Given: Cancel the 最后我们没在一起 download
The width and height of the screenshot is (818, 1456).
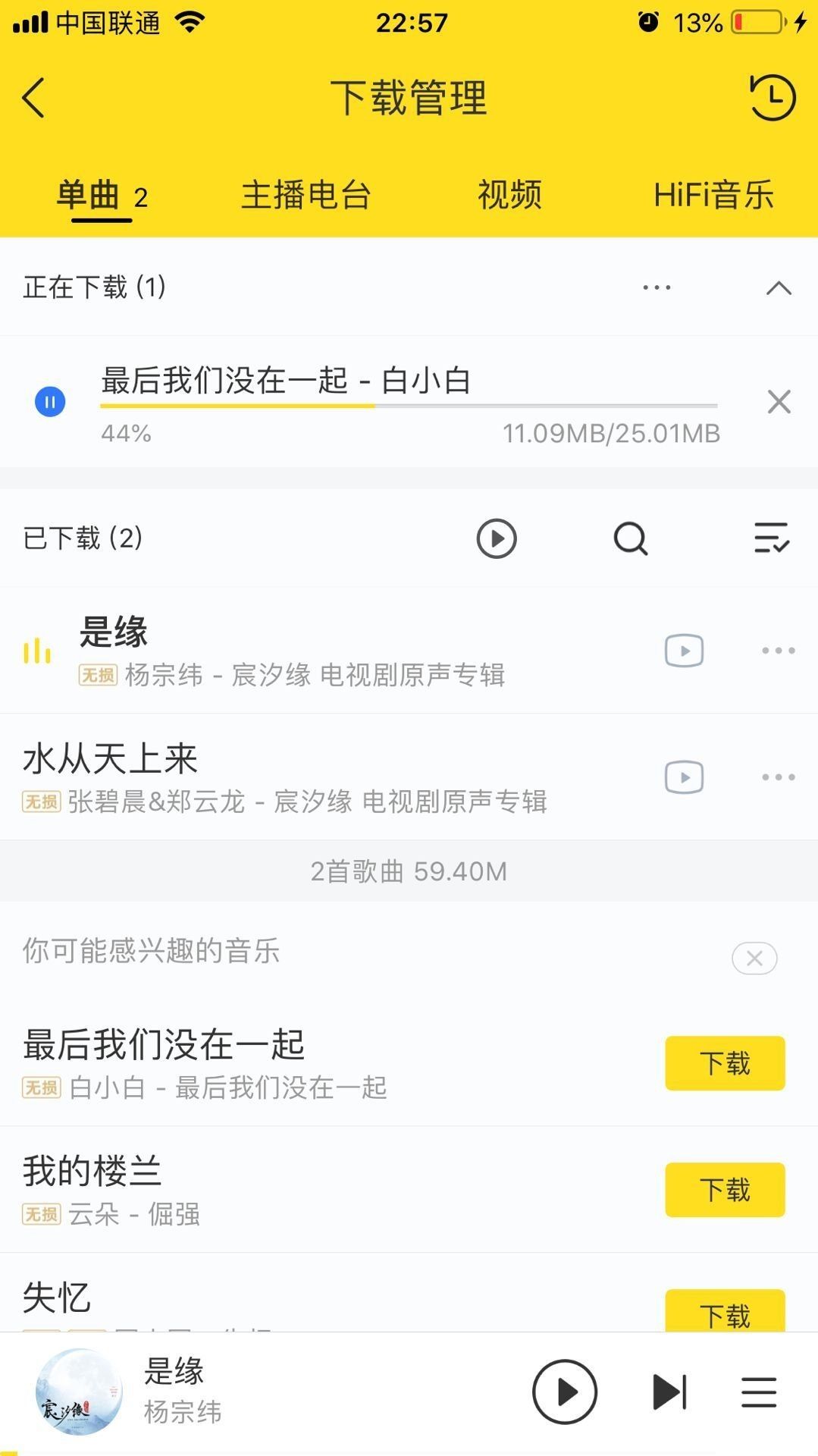Looking at the screenshot, I should pos(779,402).
